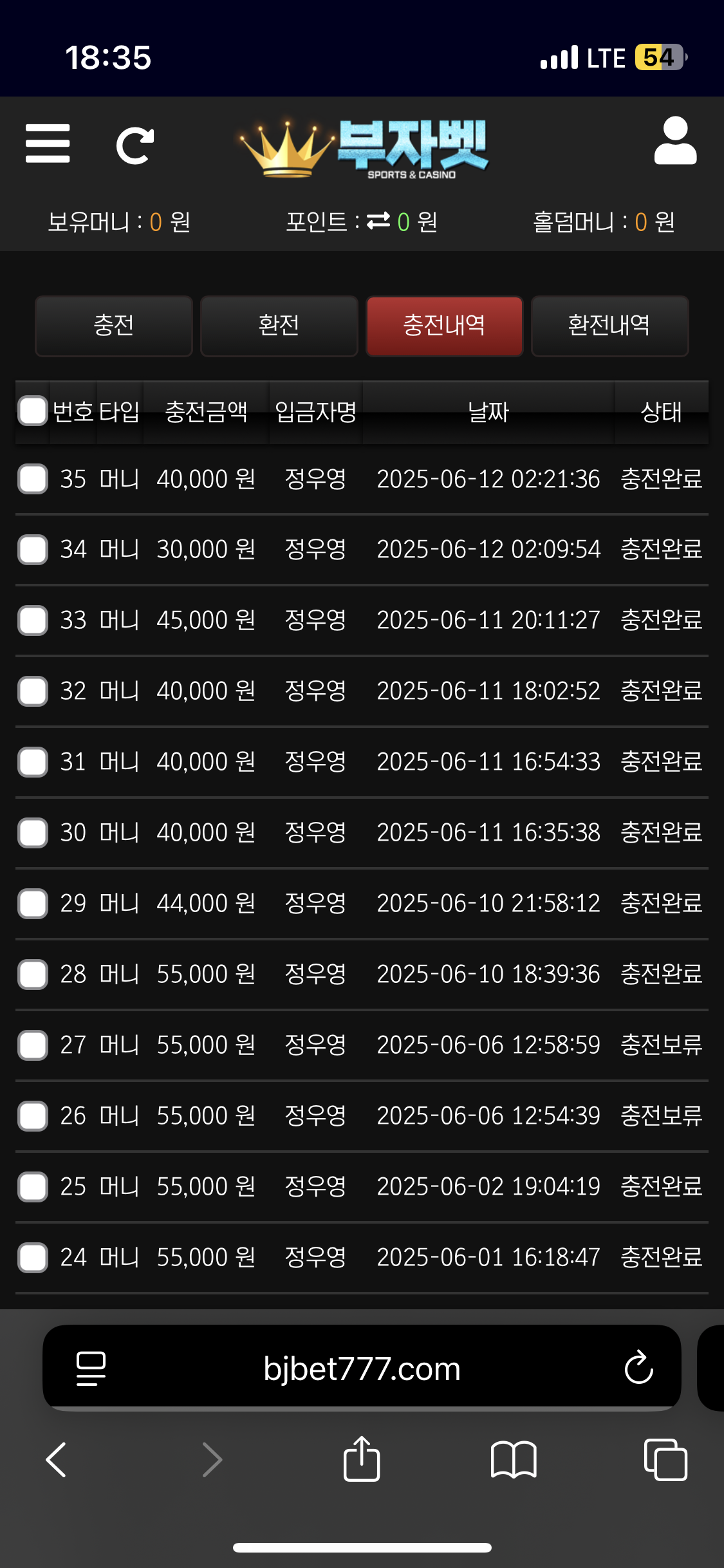Select the 충전내역 tab
The image size is (724, 1568).
pos(445,326)
